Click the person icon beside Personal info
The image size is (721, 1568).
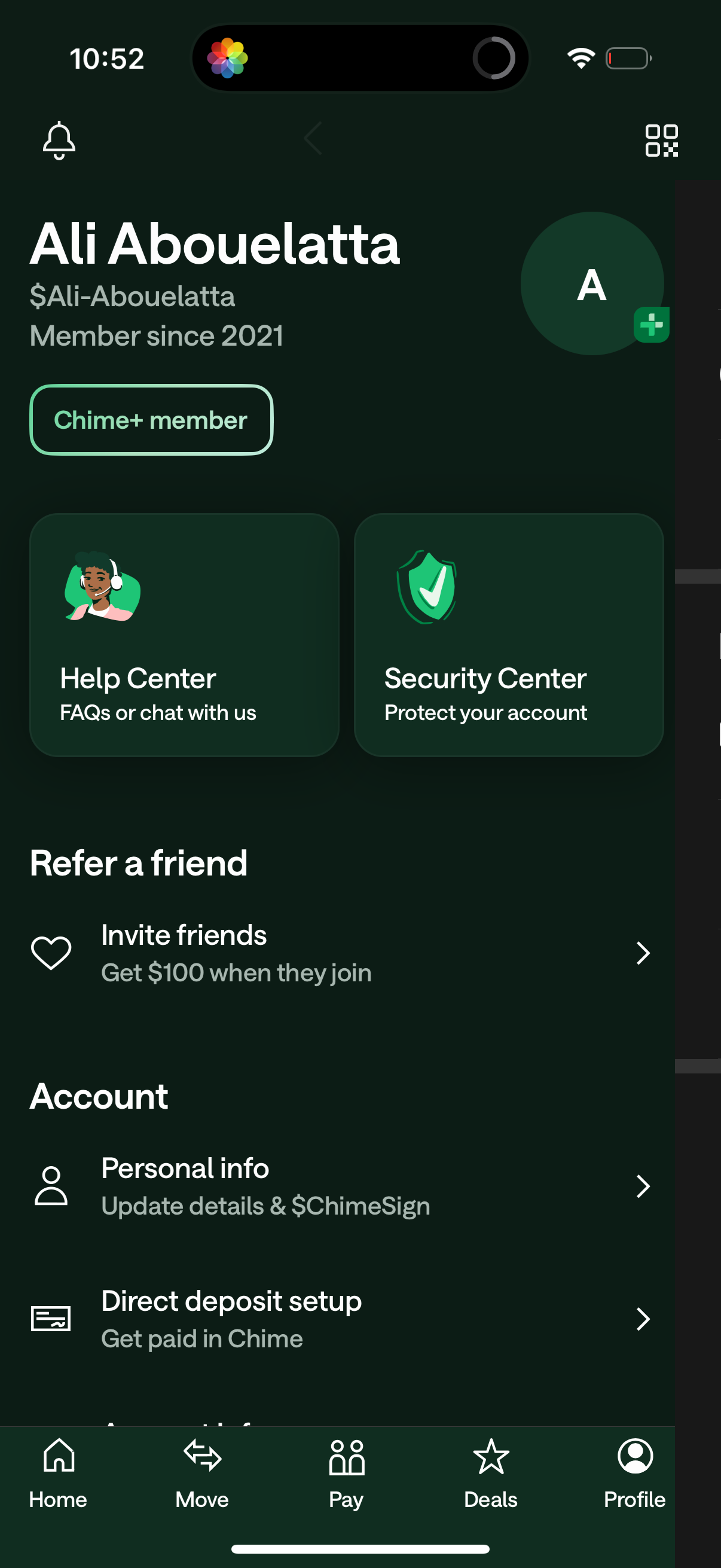tap(51, 1185)
